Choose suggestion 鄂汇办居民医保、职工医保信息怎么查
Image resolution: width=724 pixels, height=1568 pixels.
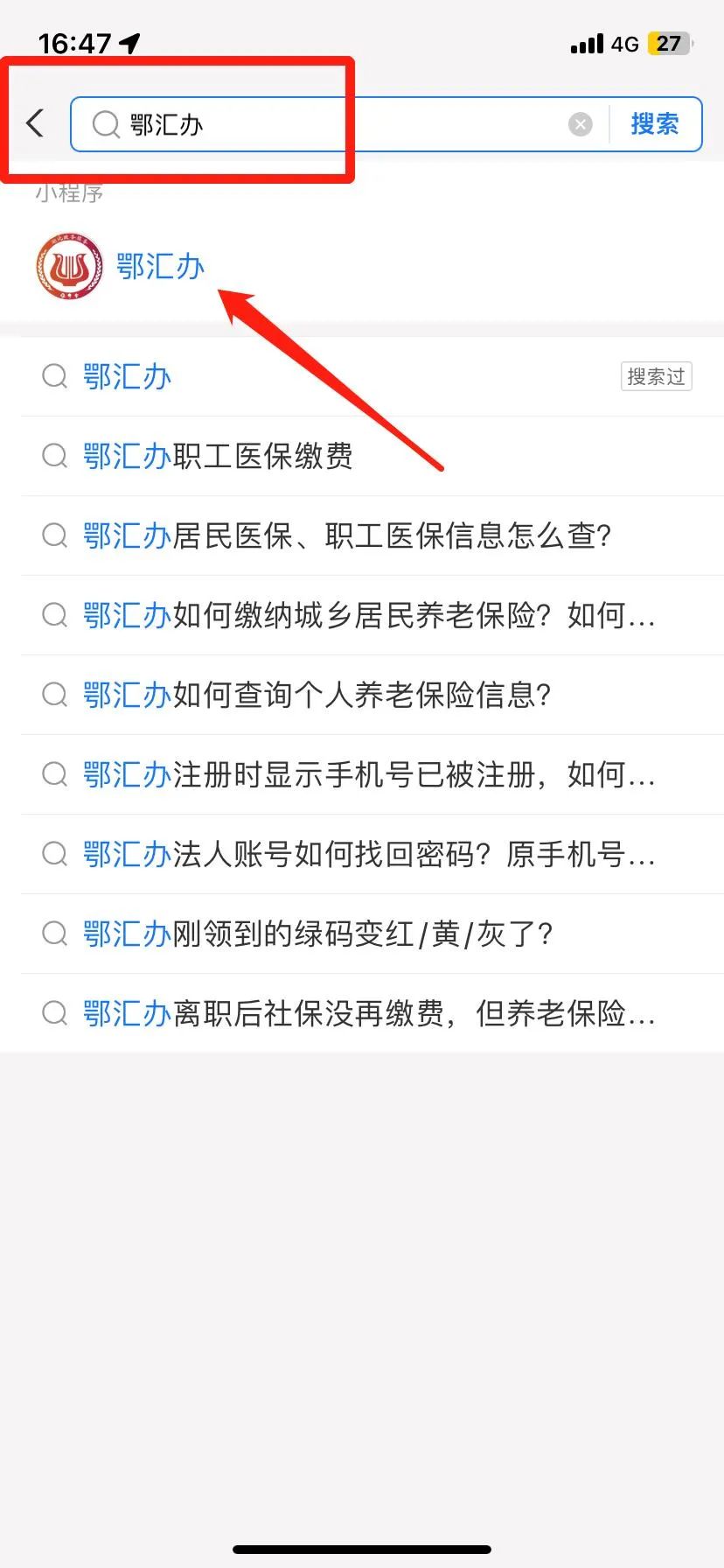(346, 535)
